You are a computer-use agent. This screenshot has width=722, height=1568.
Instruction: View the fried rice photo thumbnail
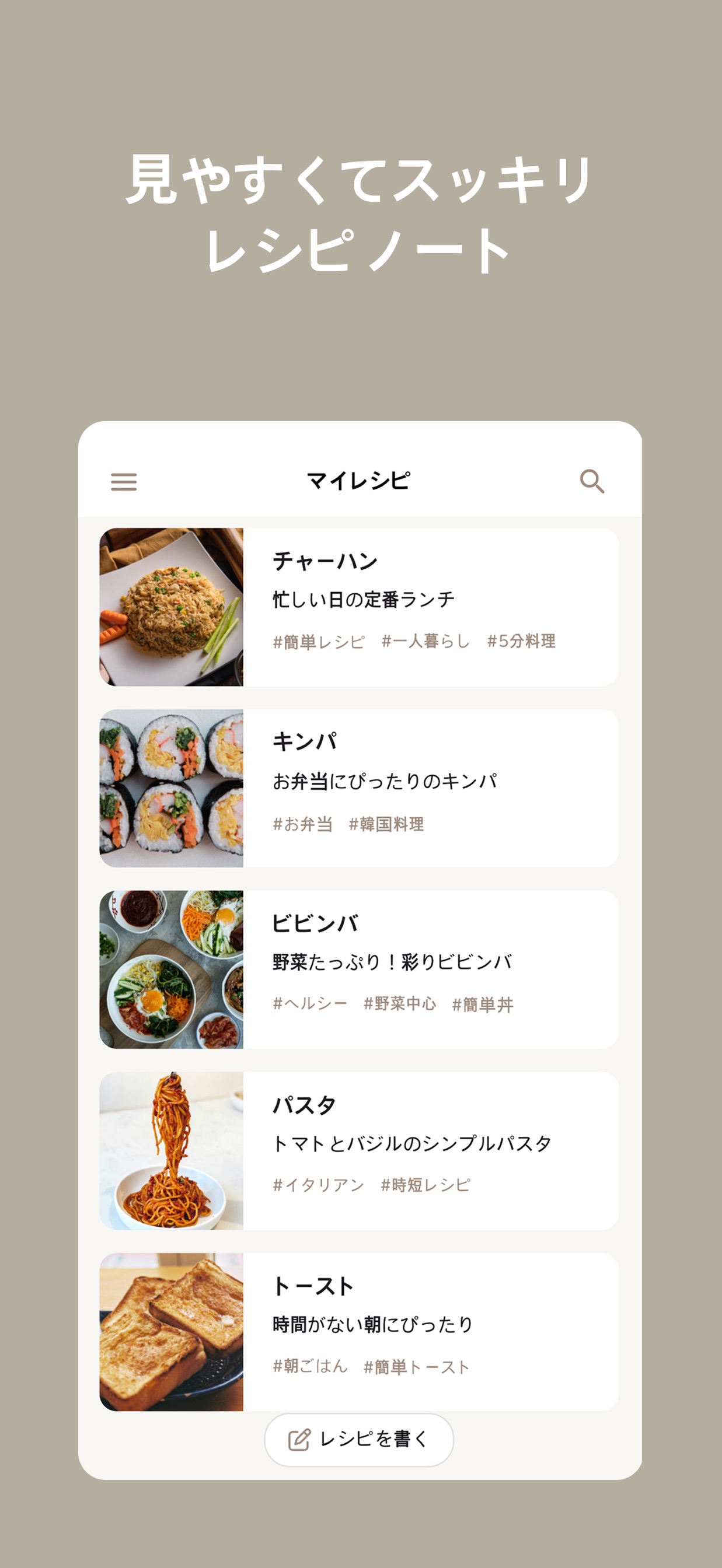pyautogui.click(x=172, y=607)
